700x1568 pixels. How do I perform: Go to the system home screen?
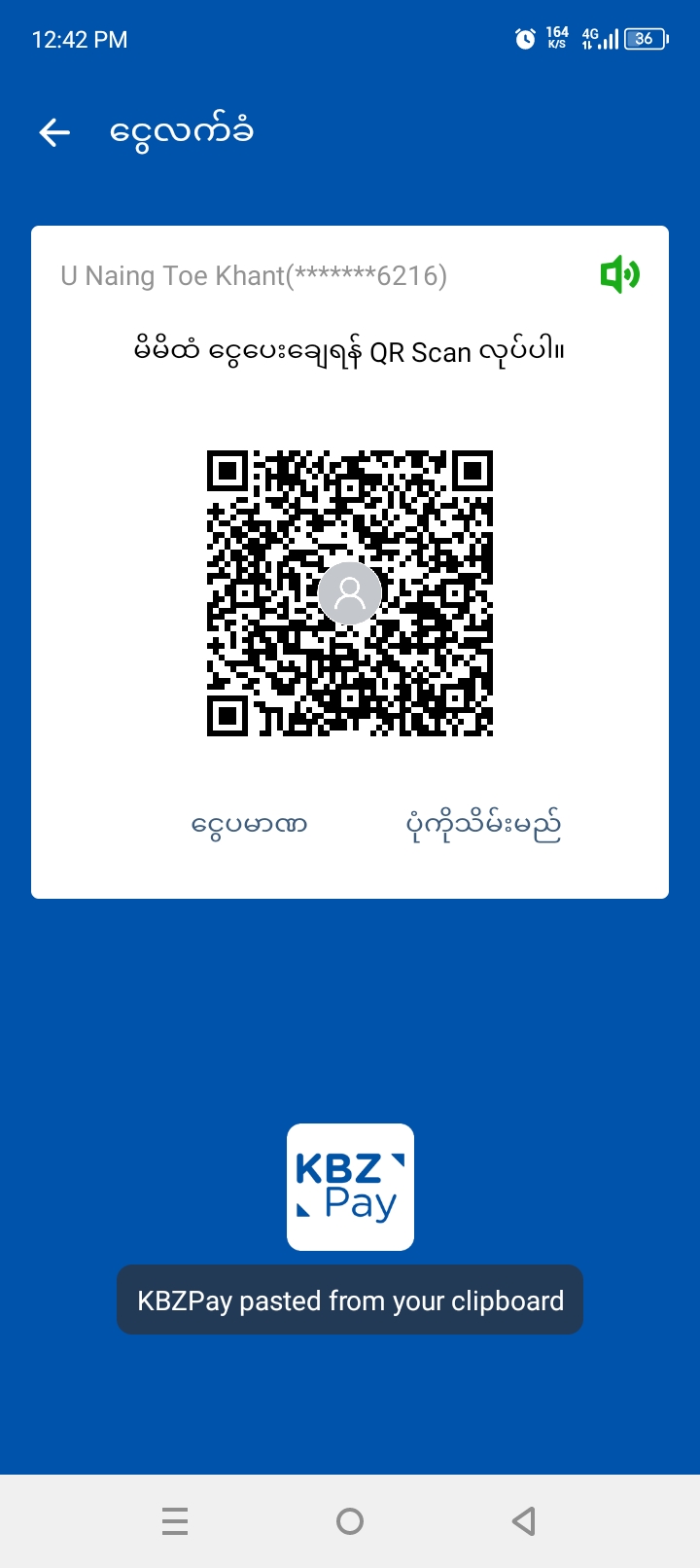click(x=350, y=1520)
